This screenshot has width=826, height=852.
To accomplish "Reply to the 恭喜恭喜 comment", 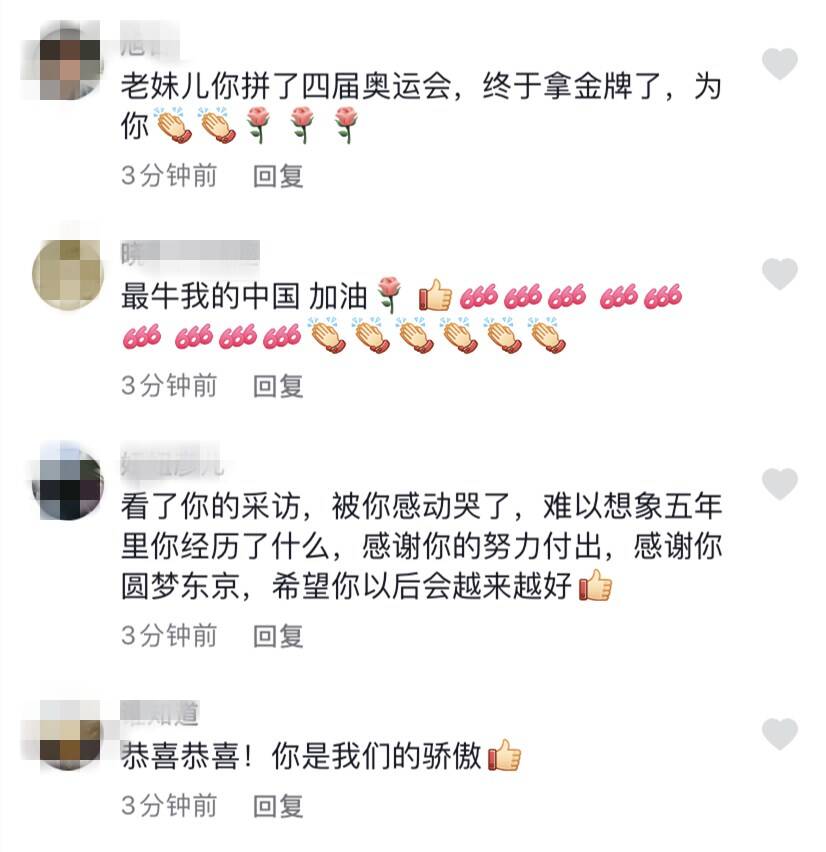I will [x=277, y=805].
